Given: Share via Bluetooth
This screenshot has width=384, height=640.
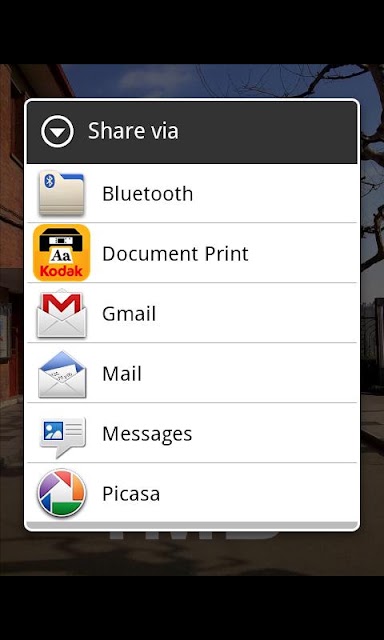Looking at the screenshot, I should pos(192,193).
